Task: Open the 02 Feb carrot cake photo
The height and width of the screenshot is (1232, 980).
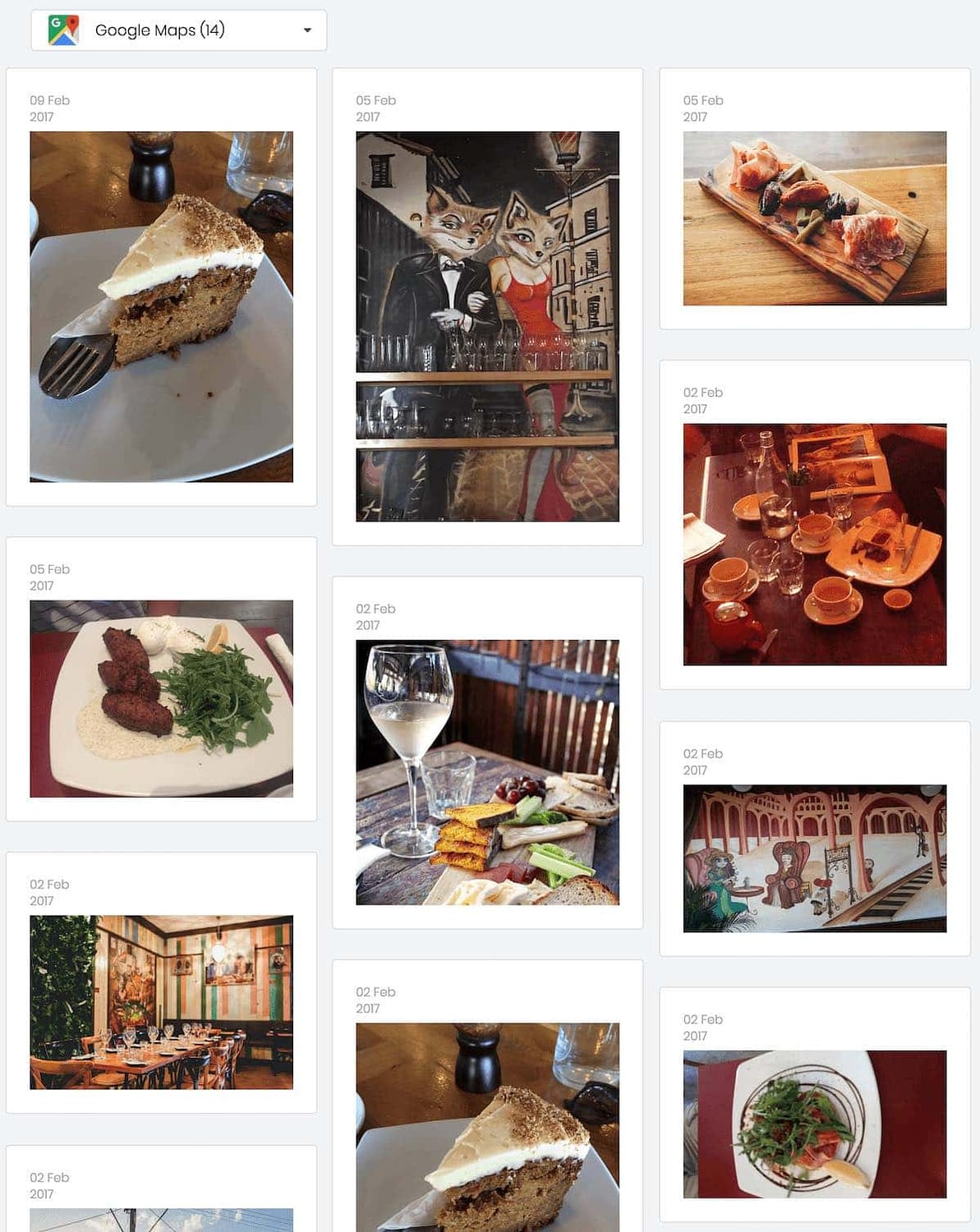Action: (487, 1127)
